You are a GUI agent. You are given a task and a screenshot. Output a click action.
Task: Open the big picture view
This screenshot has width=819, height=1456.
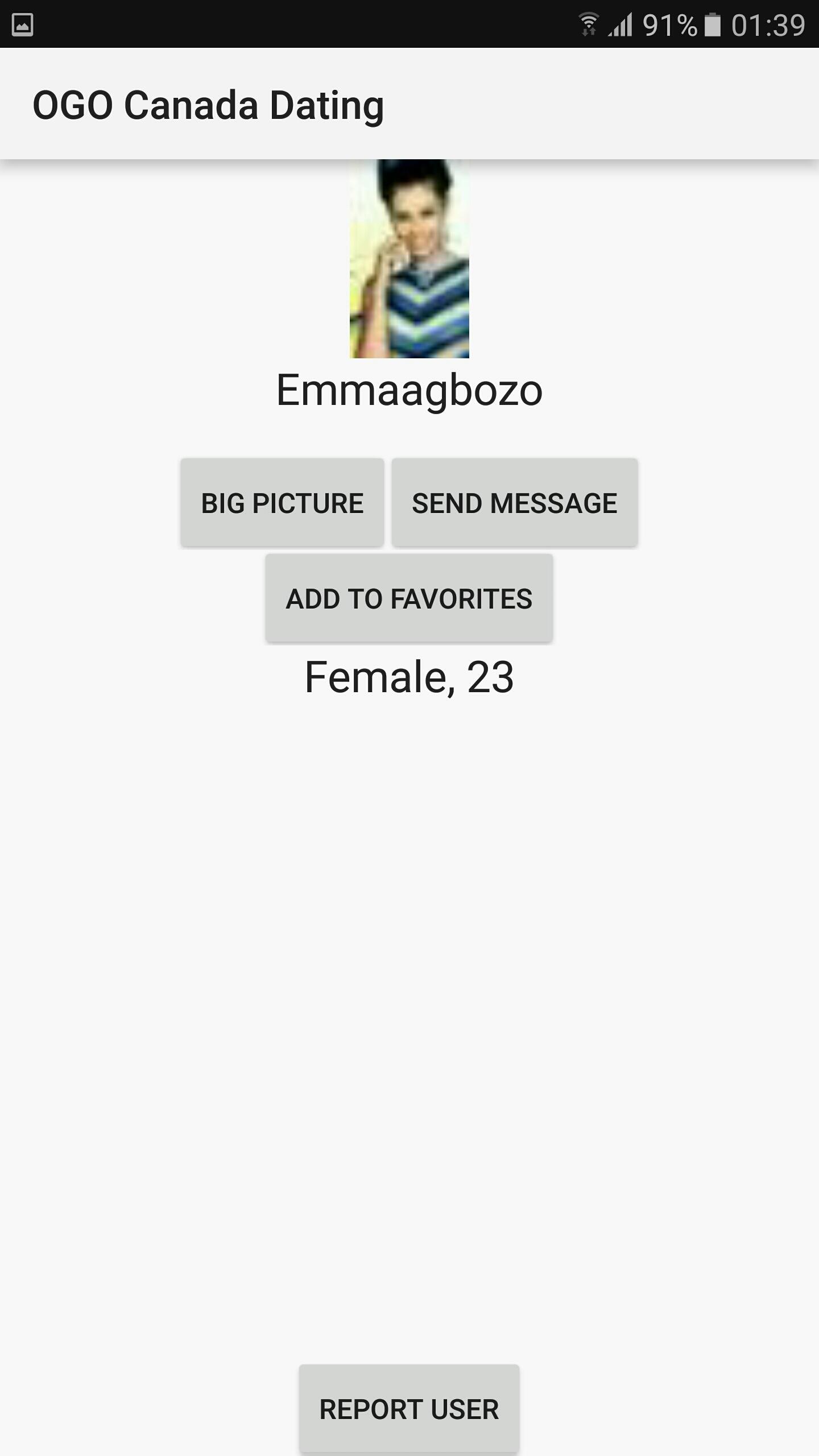(x=282, y=503)
